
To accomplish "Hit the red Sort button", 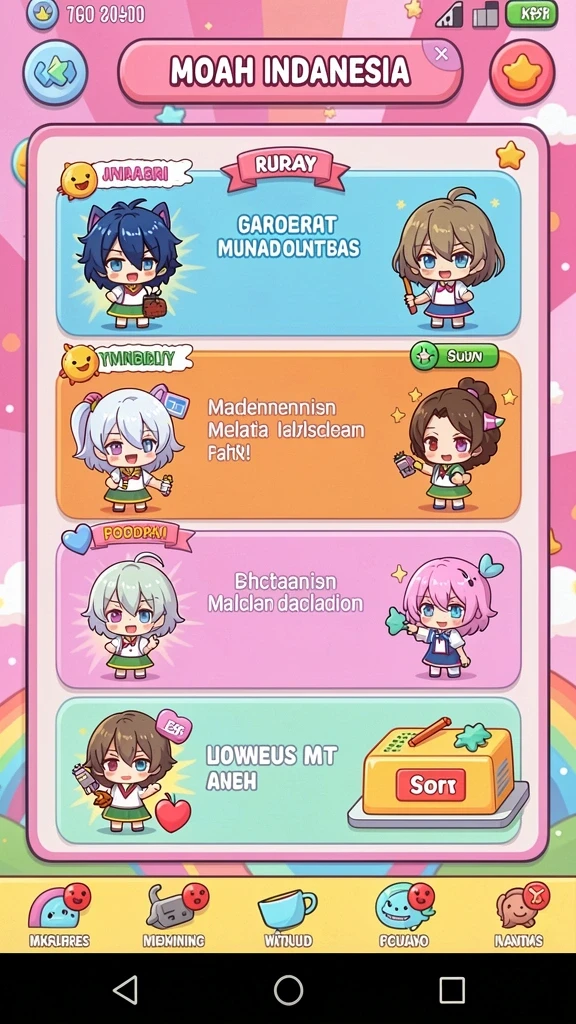I will [x=429, y=785].
